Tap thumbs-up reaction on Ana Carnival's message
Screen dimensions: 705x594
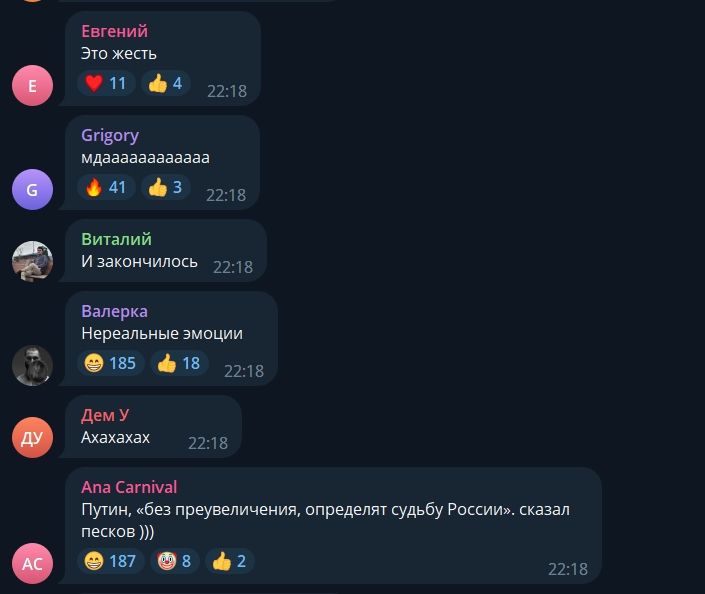click(x=228, y=561)
